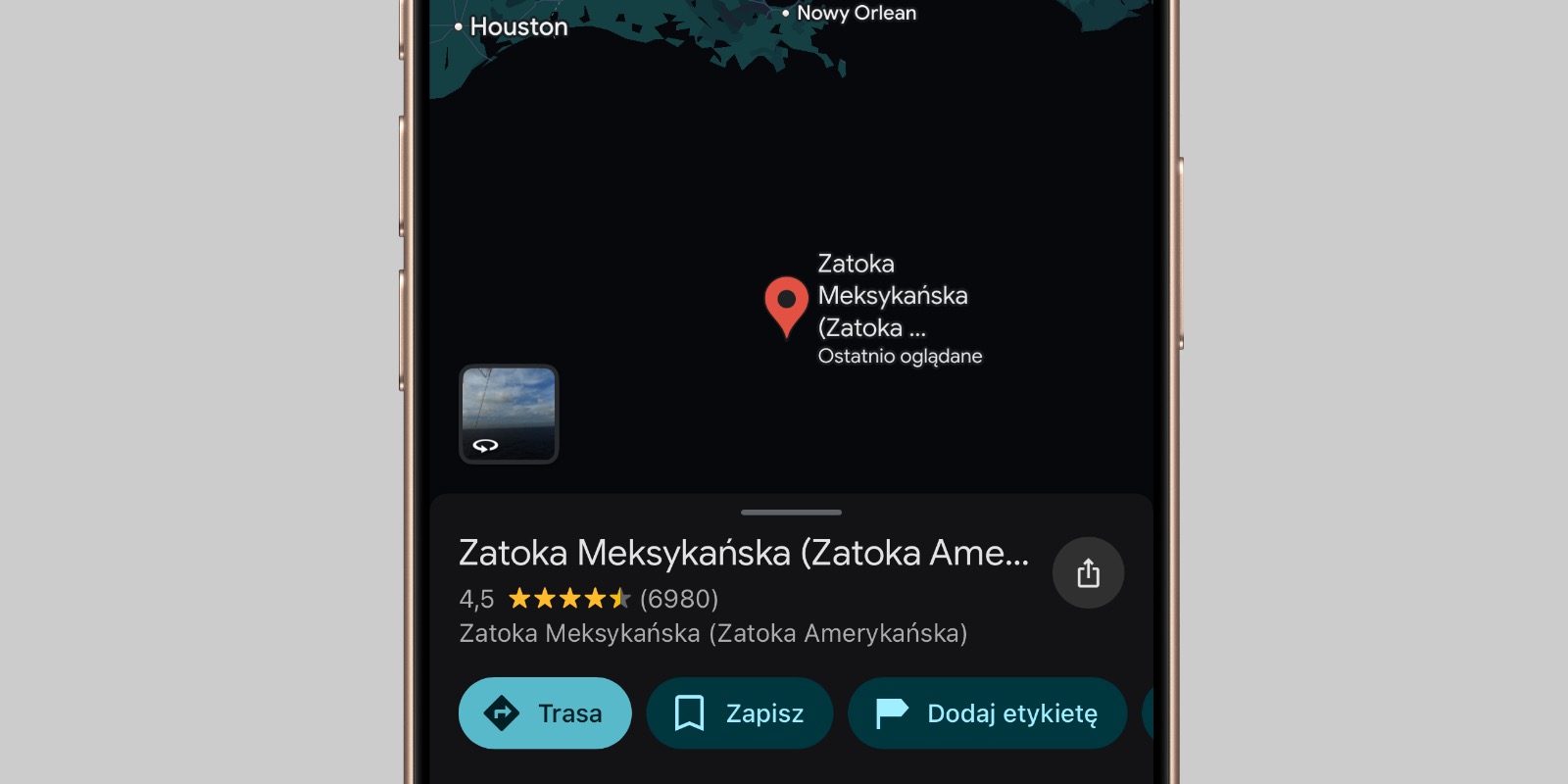The image size is (1568, 784).
Task: Open the Street View photo thumbnail
Action: coord(509,414)
